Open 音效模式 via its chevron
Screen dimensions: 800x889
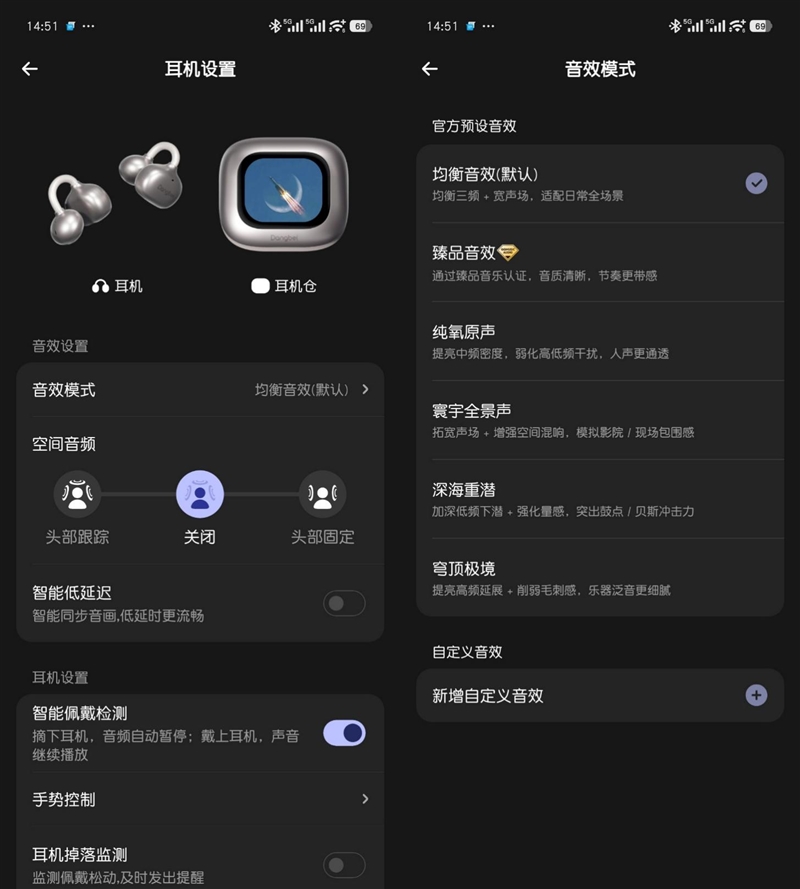click(365, 392)
